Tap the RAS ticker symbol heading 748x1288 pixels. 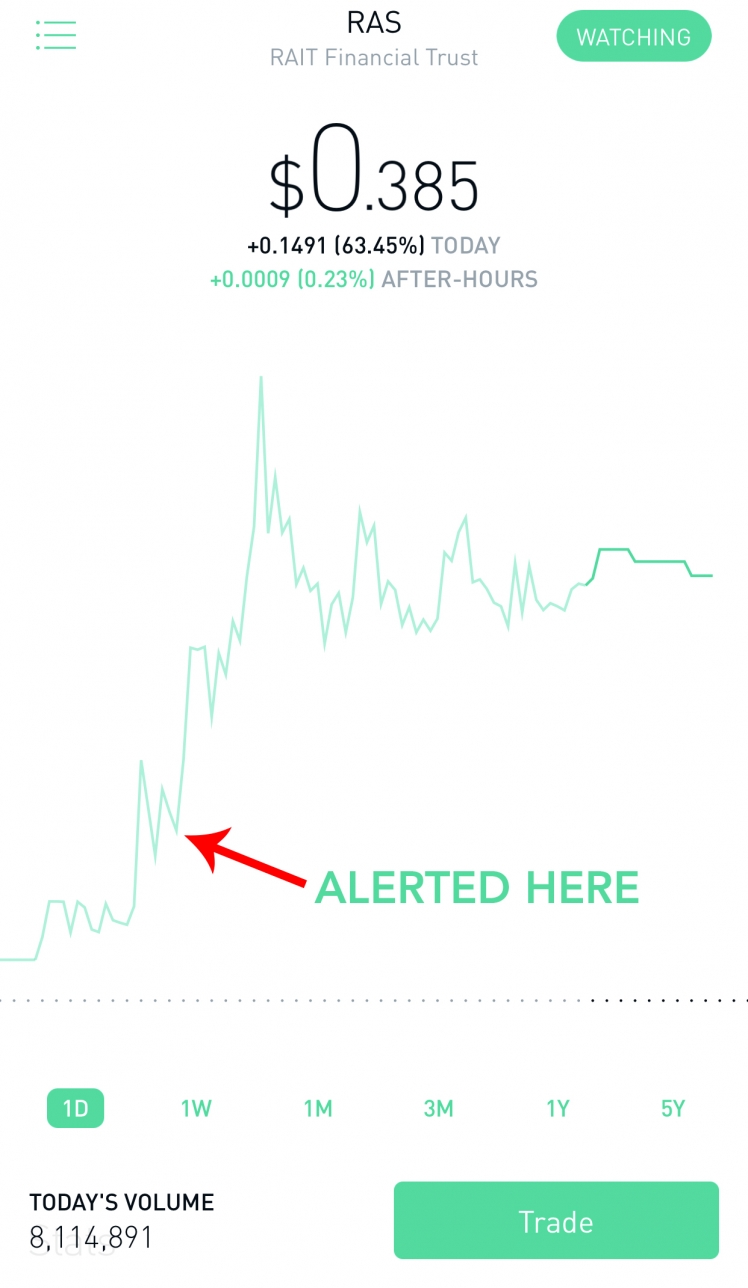pos(374,22)
